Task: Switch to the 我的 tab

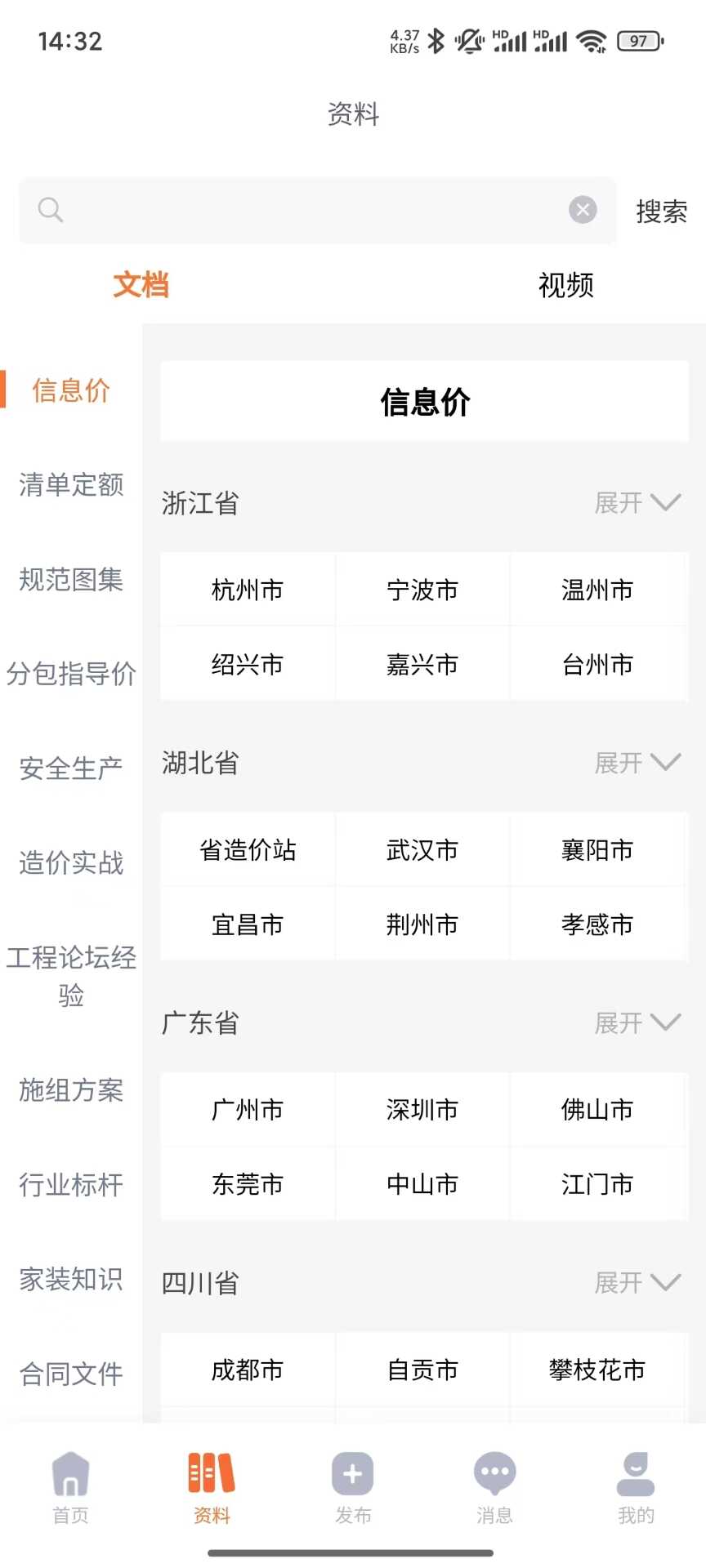Action: 636,1487
